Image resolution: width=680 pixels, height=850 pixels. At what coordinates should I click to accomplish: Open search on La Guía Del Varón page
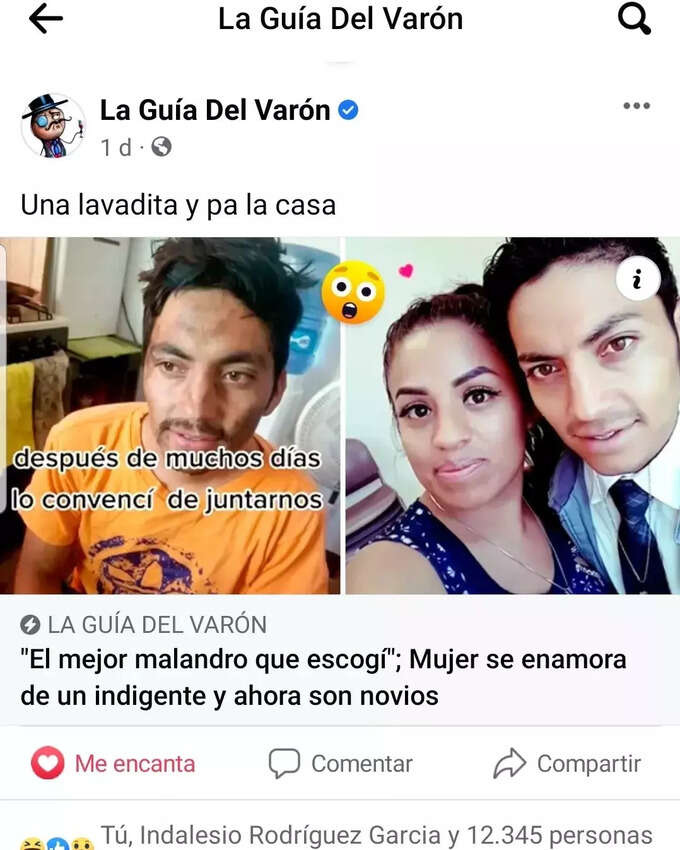[x=634, y=19]
